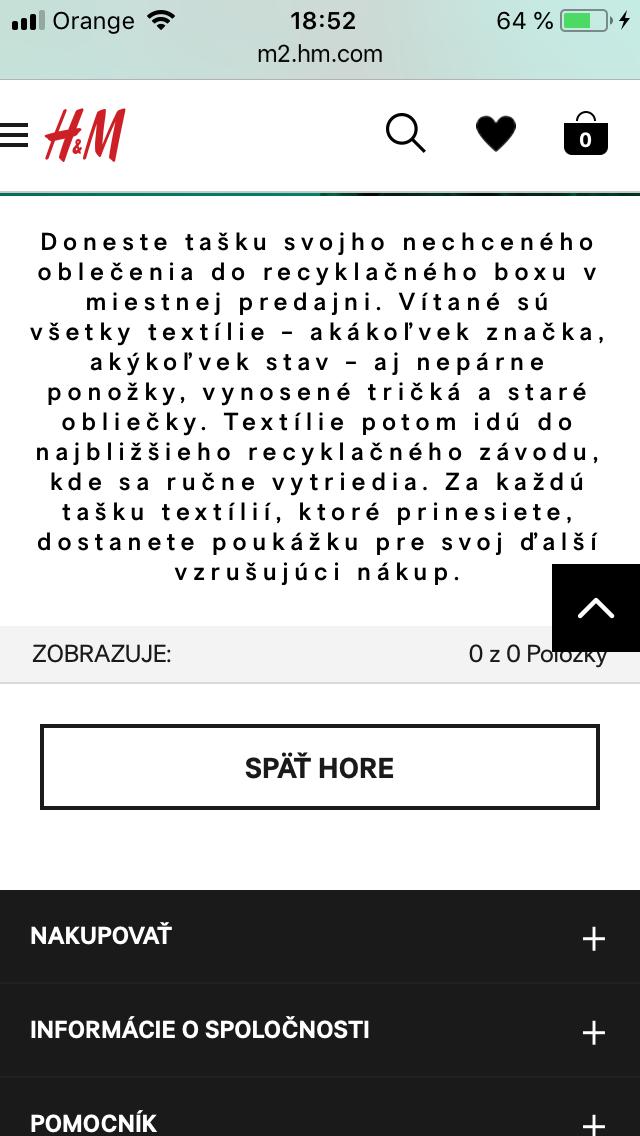Open the hamburger navigation menu
The width and height of the screenshot is (640, 1136).
pos(14,135)
